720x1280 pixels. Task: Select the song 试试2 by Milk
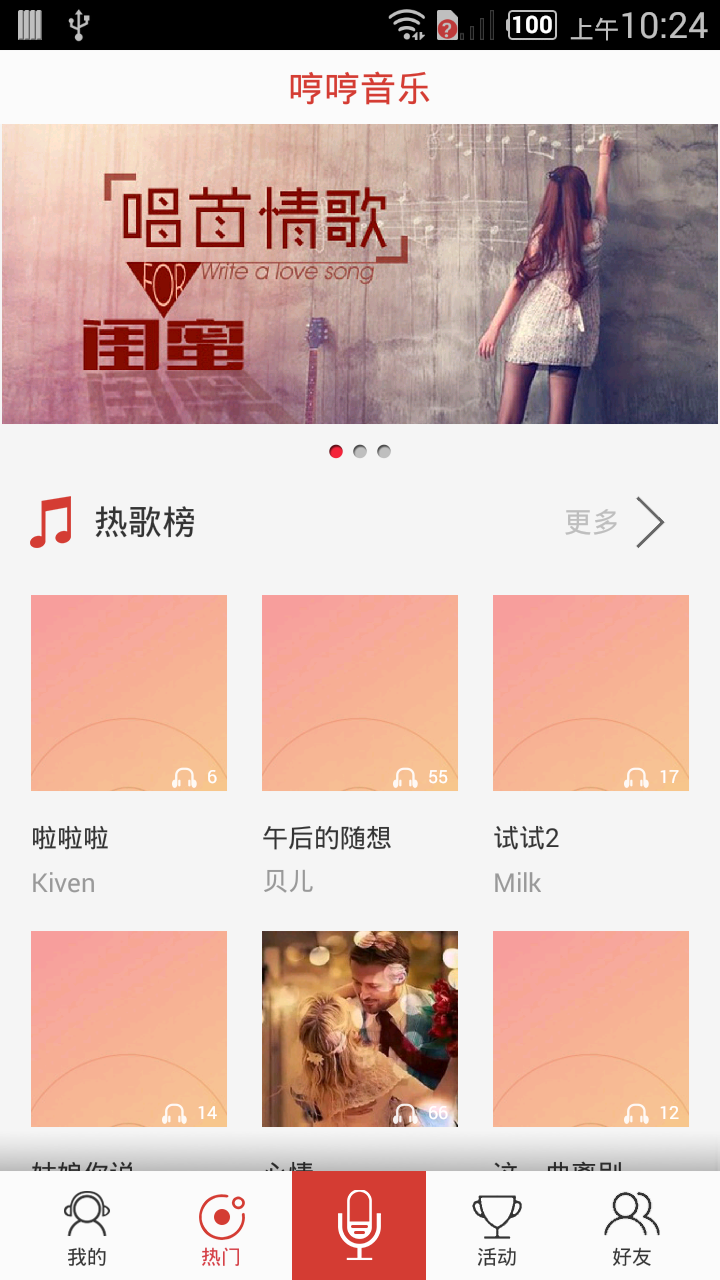591,693
